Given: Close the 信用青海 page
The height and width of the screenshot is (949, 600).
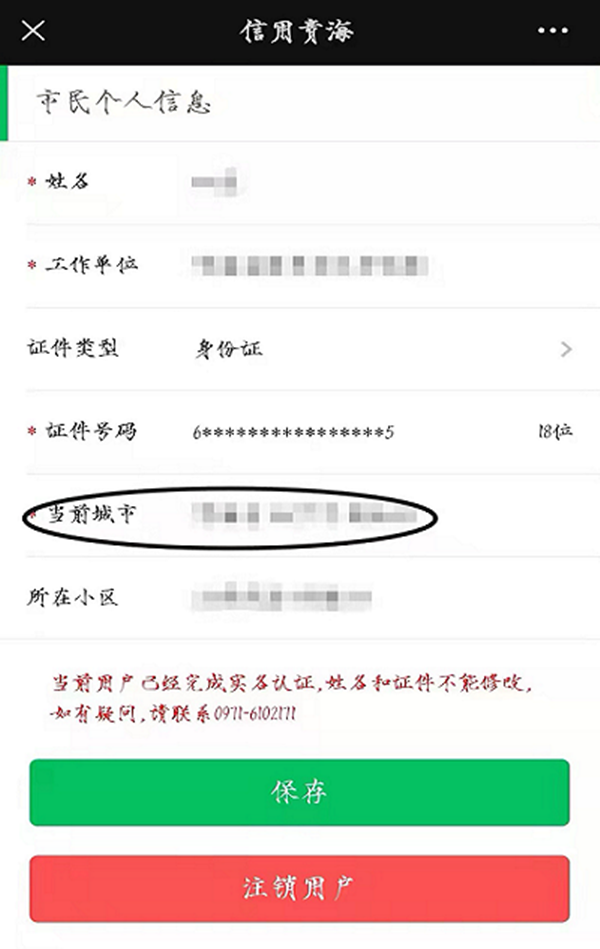Looking at the screenshot, I should click(x=33, y=31).
